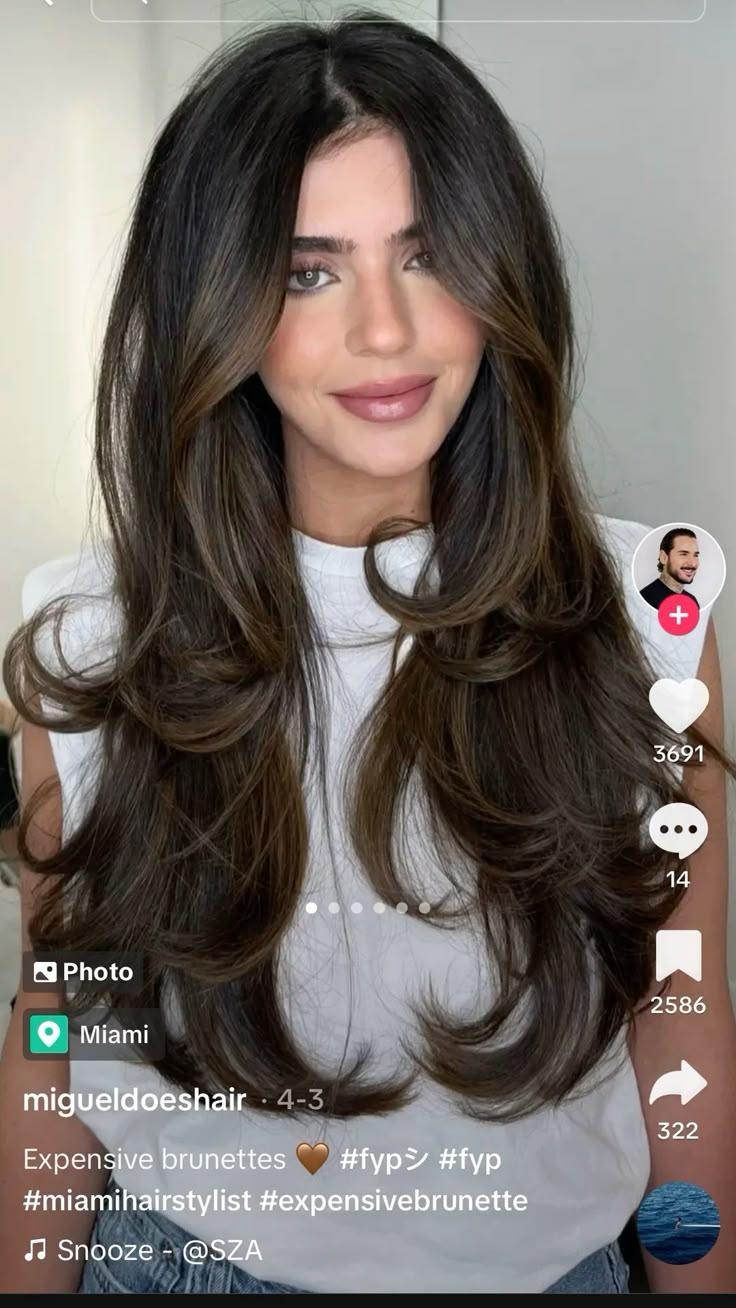
Task: Open the #expensivebrunette hashtag
Action: click(393, 1200)
